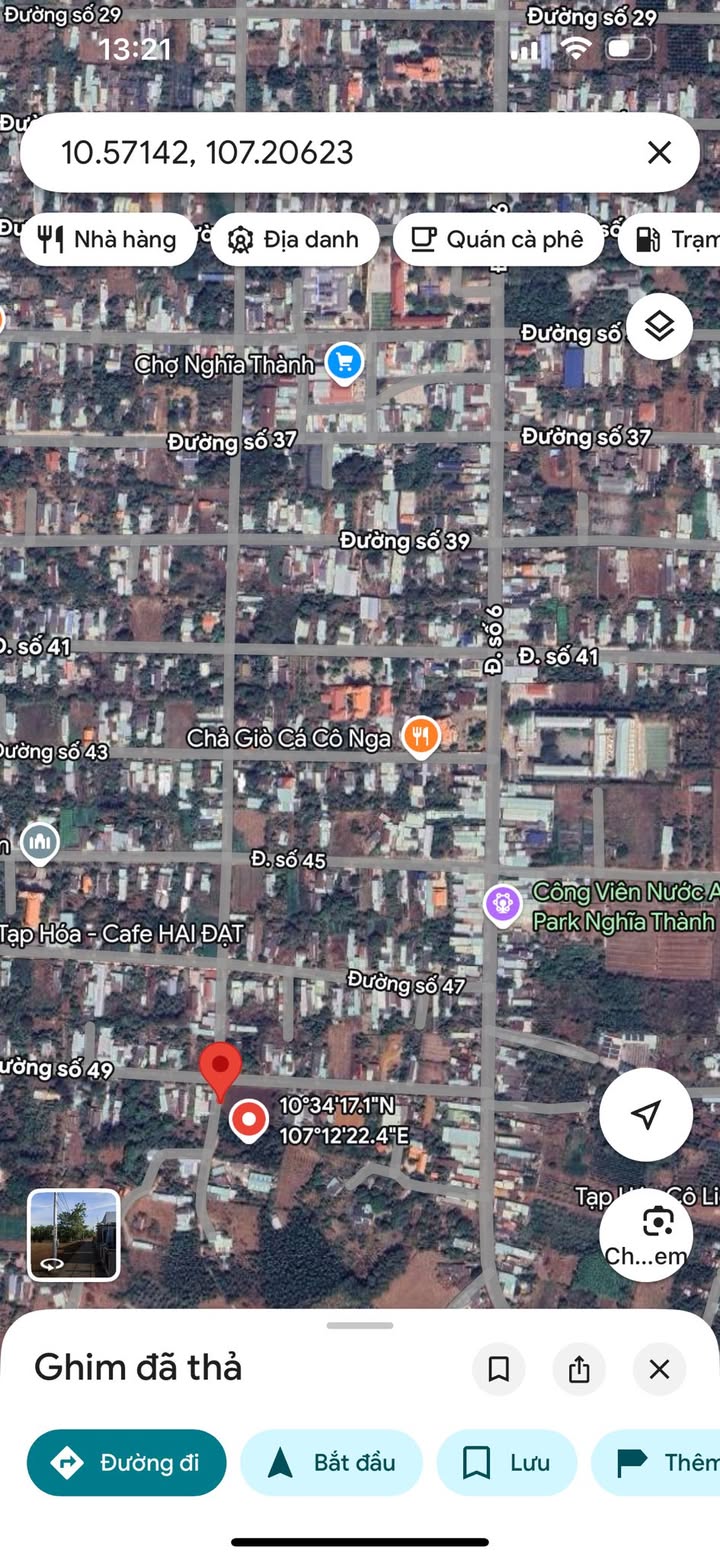Bookmark the dropped pin

[499, 1369]
